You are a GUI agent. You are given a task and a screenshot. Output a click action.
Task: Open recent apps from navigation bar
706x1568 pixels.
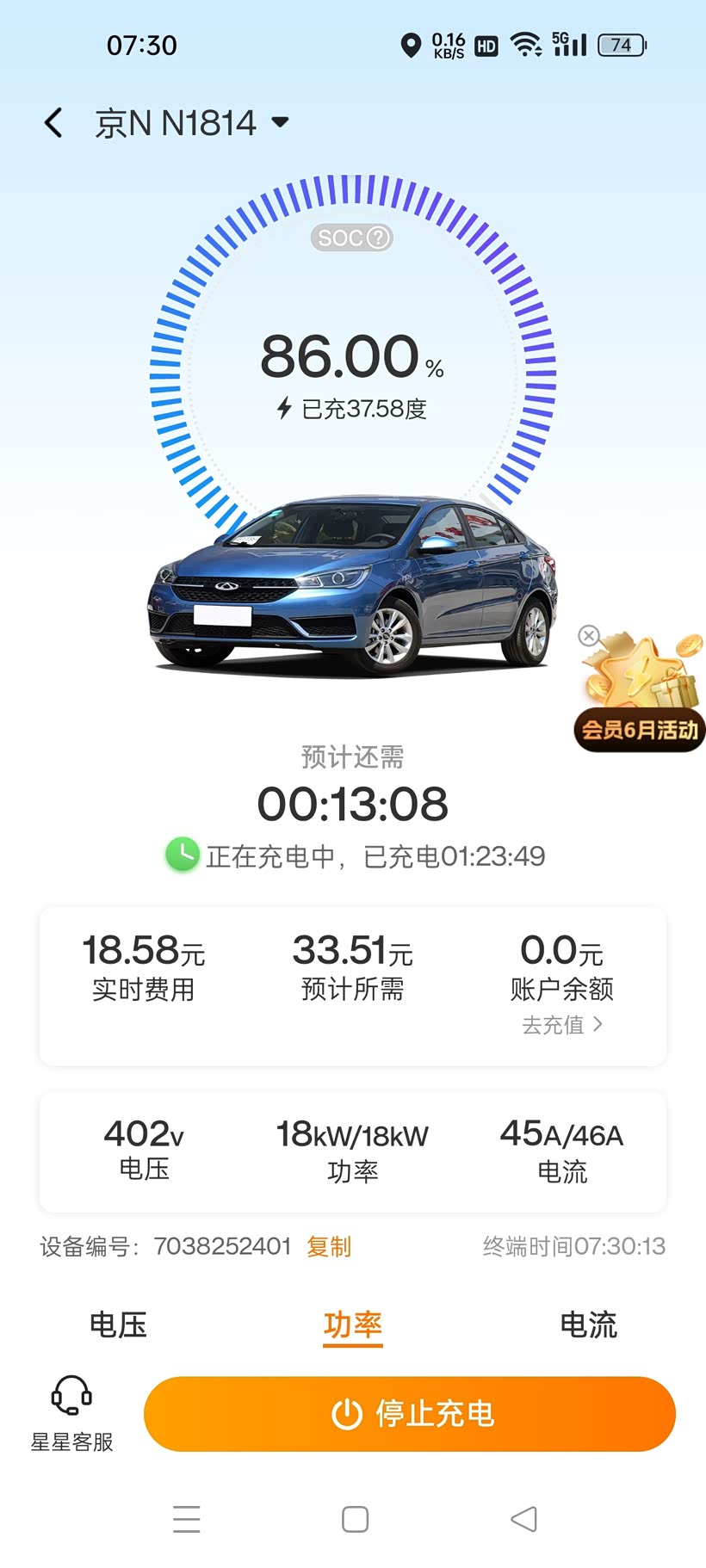[x=186, y=1519]
